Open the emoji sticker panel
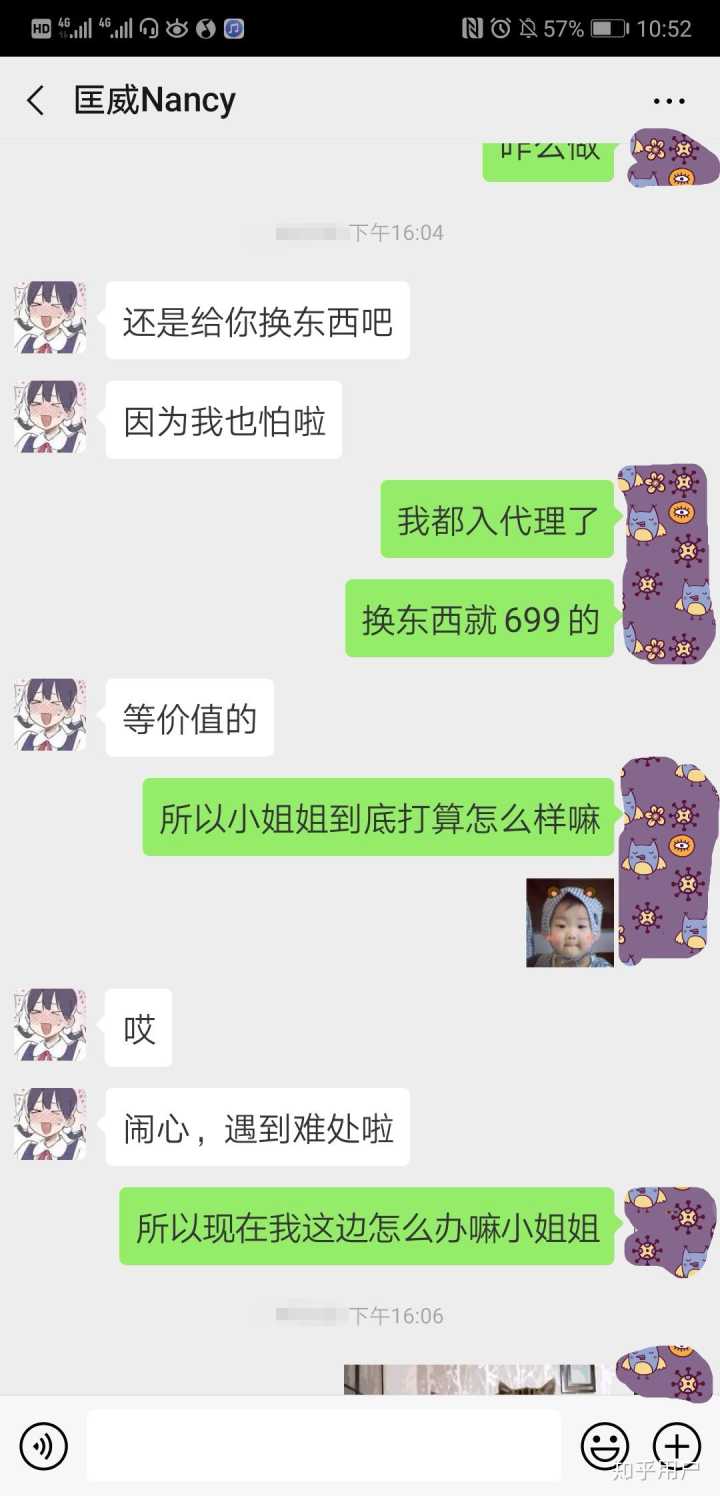Image resolution: width=720 pixels, height=1496 pixels. click(x=605, y=1446)
